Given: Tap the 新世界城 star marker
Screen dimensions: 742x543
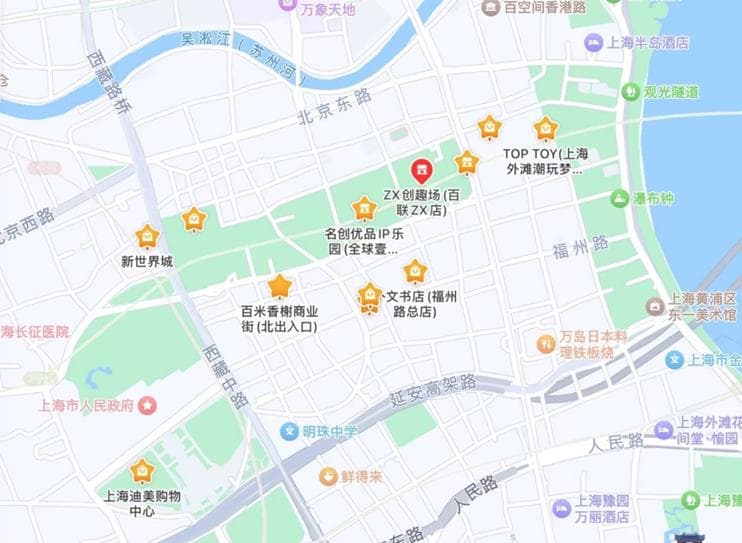Looking at the screenshot, I should tap(147, 237).
